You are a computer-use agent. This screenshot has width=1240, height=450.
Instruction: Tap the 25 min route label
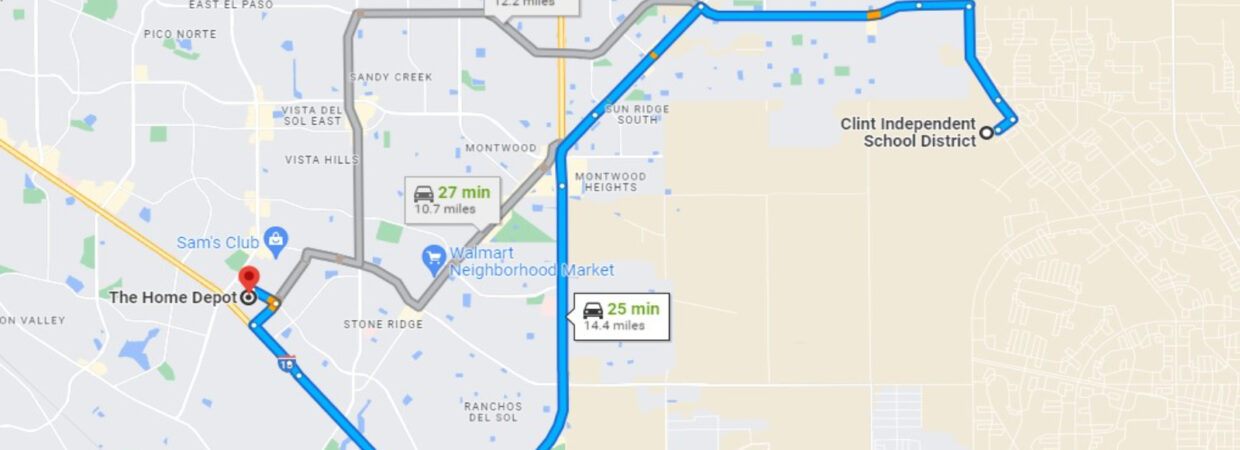pos(622,316)
